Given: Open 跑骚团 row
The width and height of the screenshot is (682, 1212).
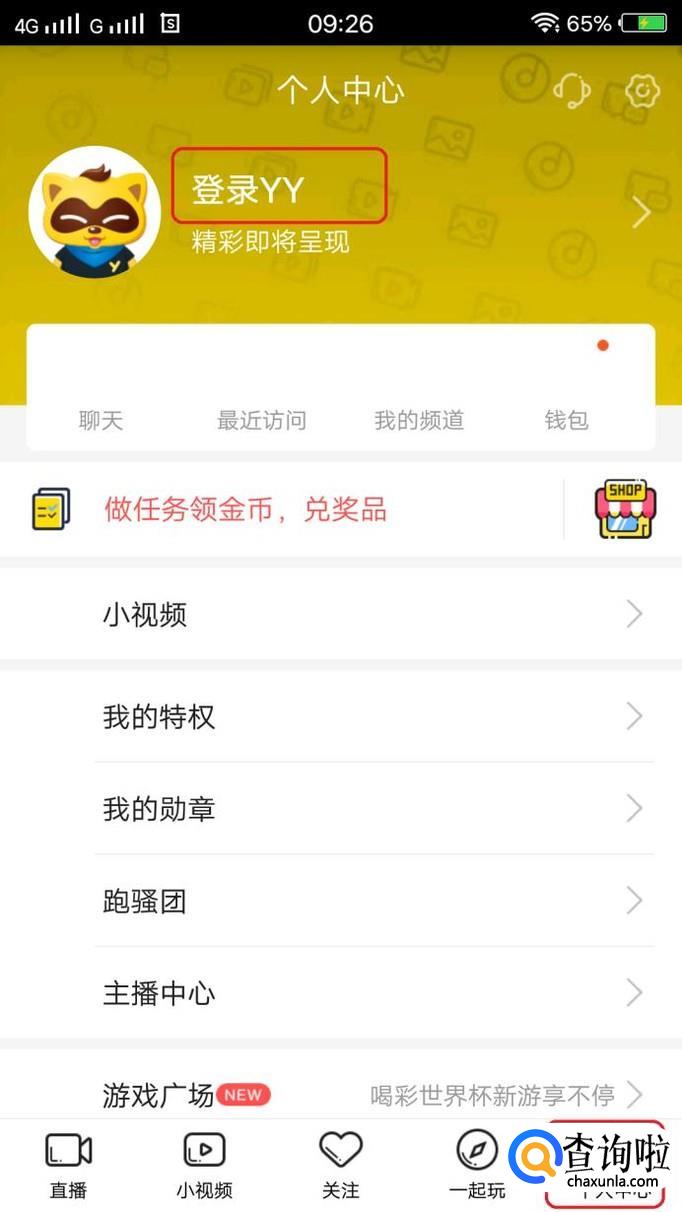Looking at the screenshot, I should (x=341, y=901).
